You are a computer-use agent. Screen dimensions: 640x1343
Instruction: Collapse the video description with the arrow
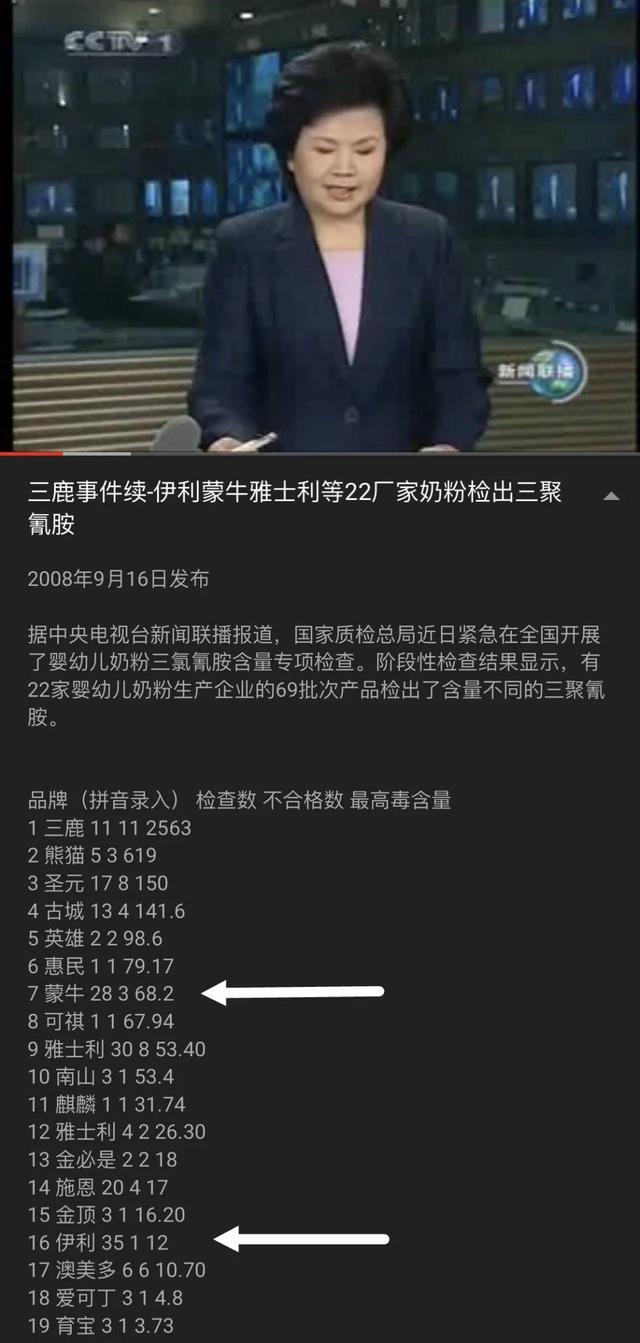pos(609,496)
